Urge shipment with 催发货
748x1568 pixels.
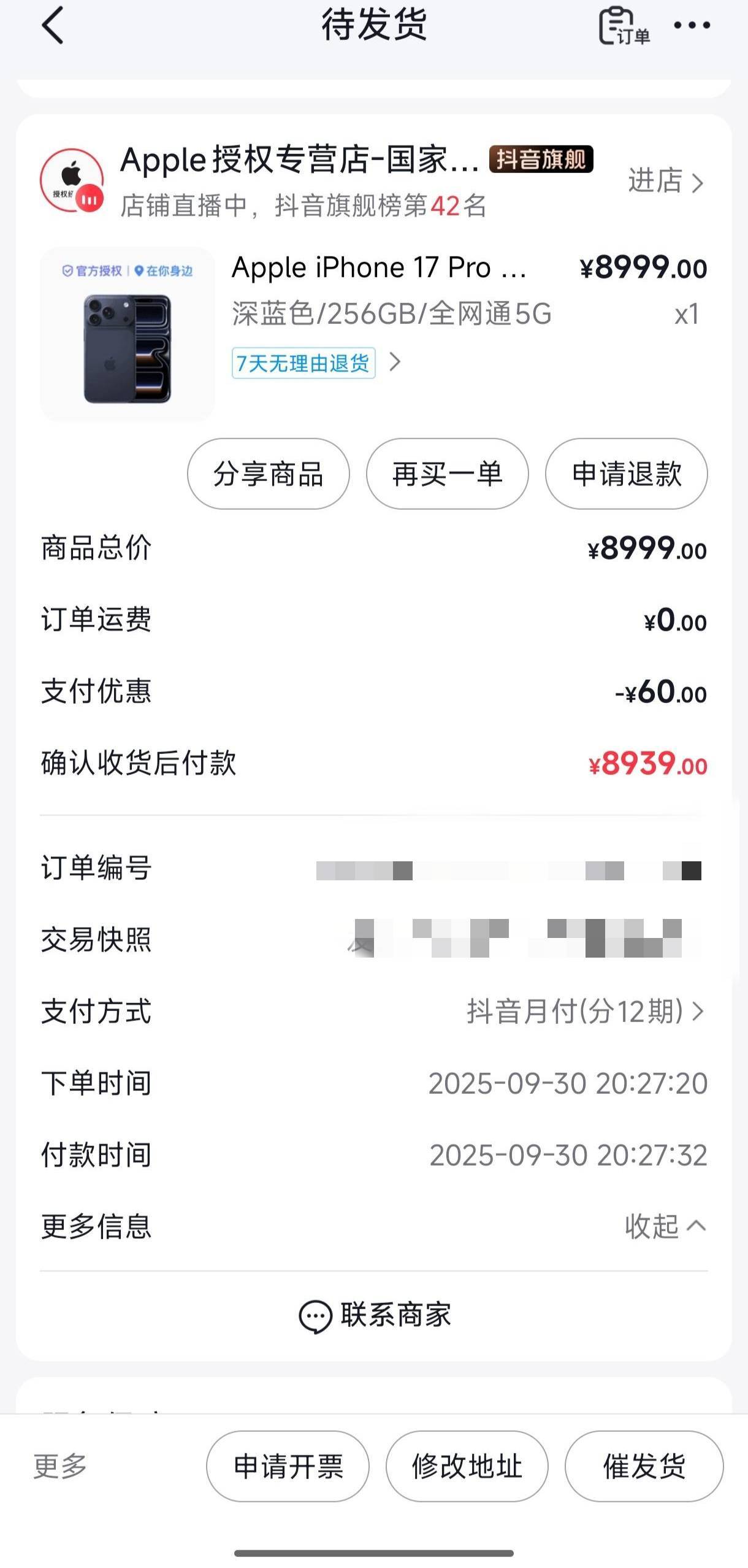(644, 1466)
